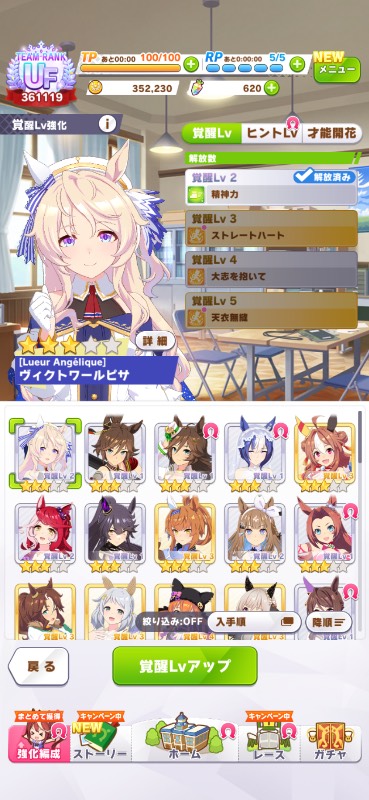Add carrots with the plus next to 620
Screen dimensions: 369x800
(272, 88)
